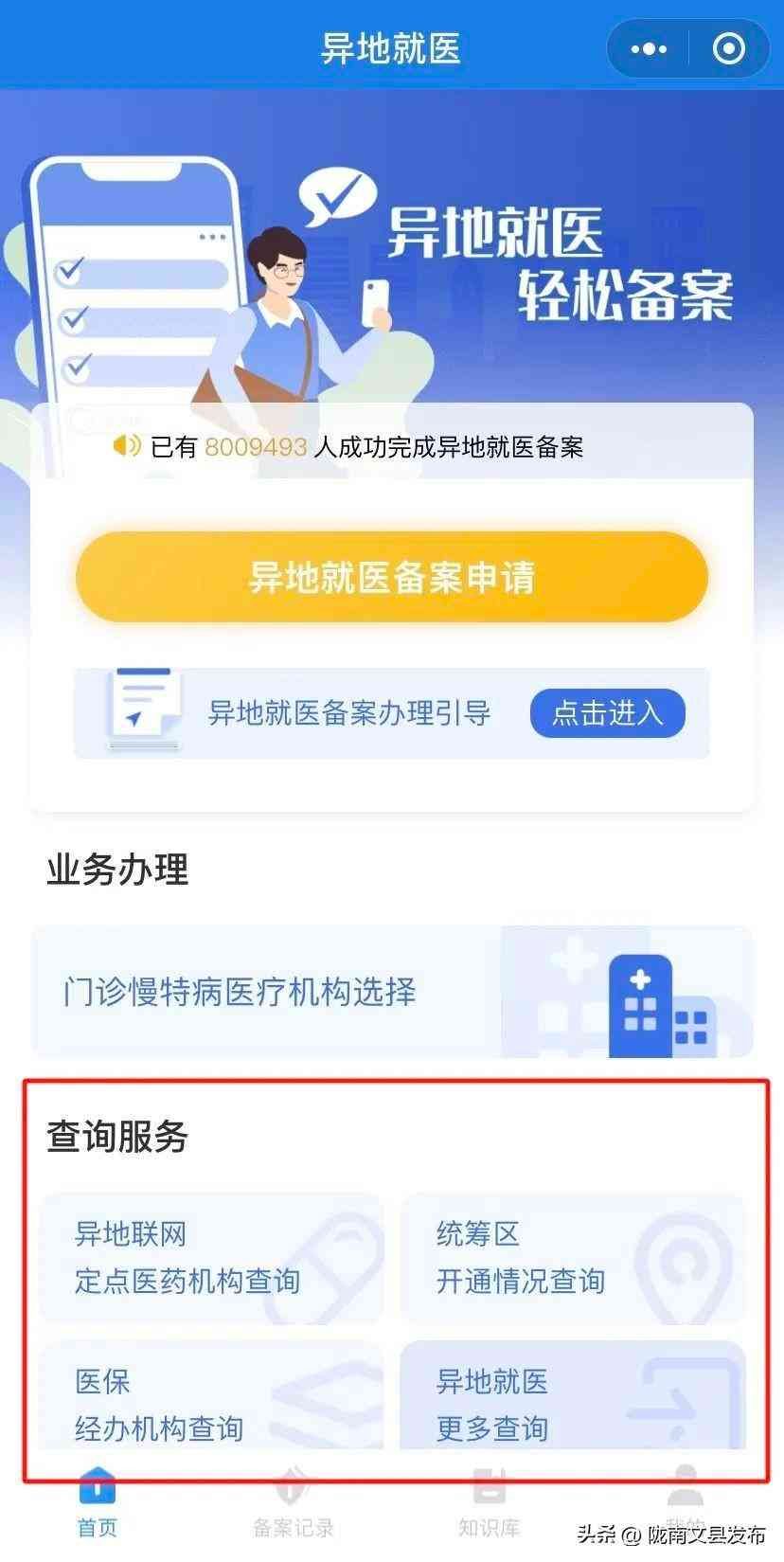The width and height of the screenshot is (784, 1562).
Task: Tap the 异地就医备案申请 button
Action: pos(392,577)
